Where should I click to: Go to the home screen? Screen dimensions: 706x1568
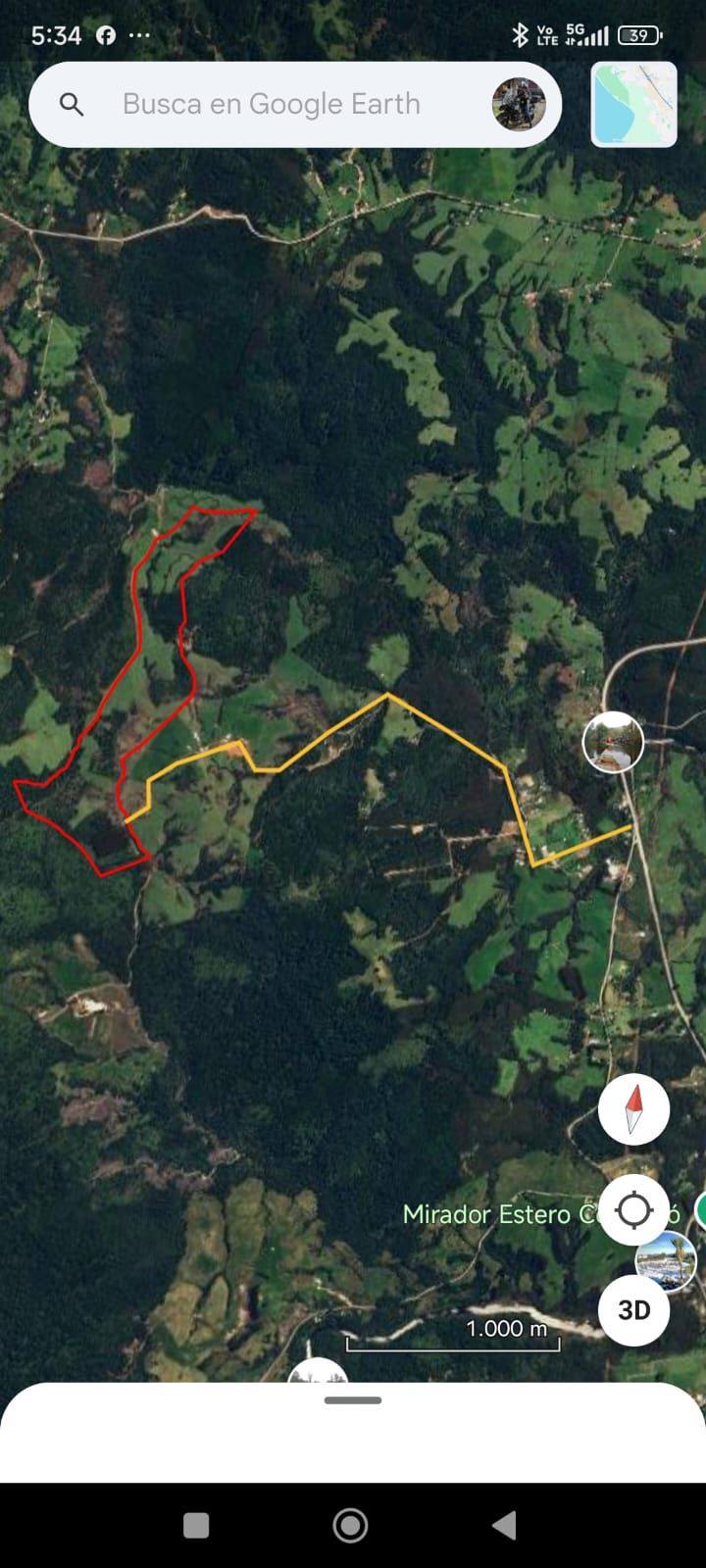pyautogui.click(x=350, y=1525)
